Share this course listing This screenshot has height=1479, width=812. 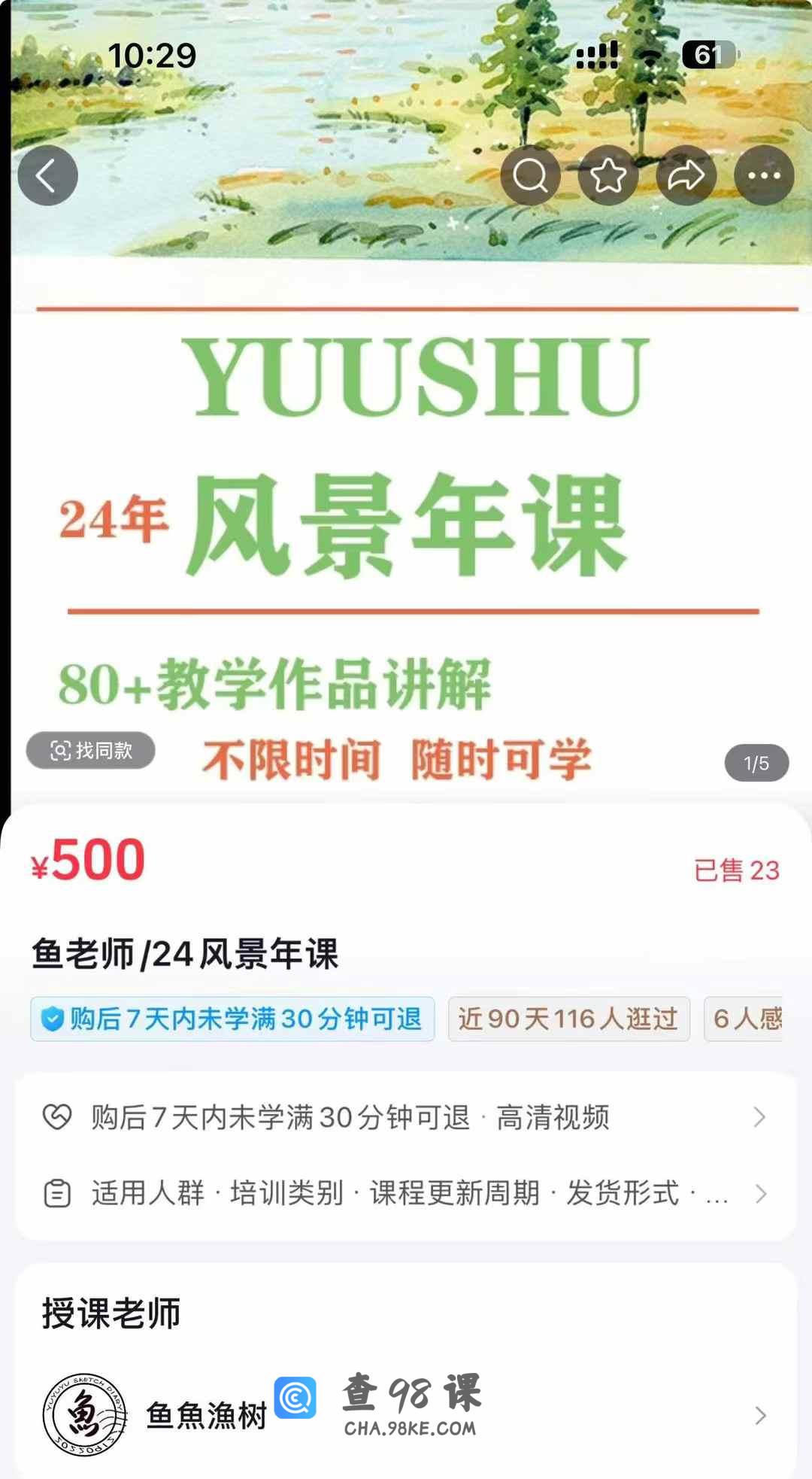point(686,176)
